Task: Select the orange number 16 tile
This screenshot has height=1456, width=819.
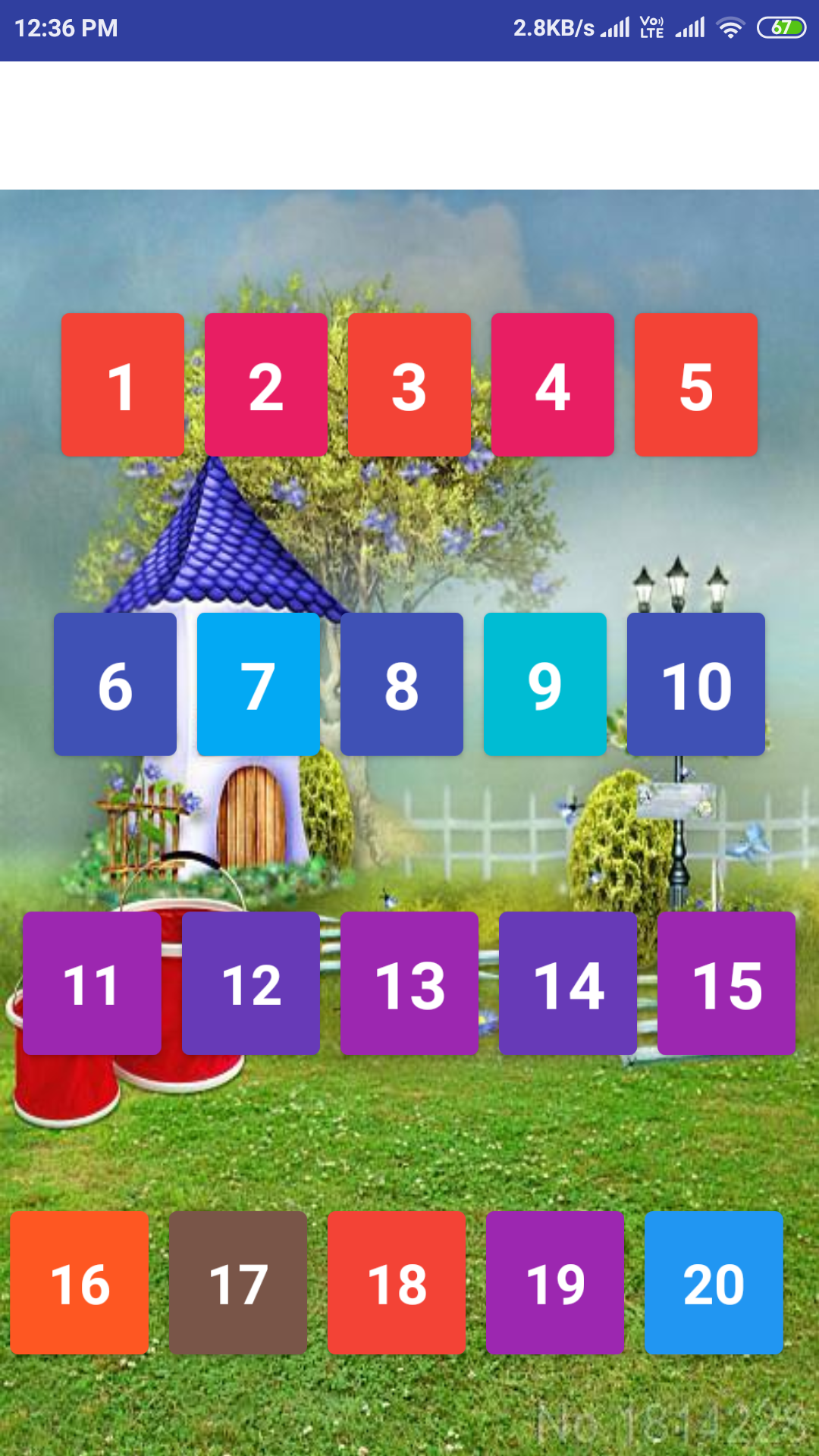Action: (80, 1282)
